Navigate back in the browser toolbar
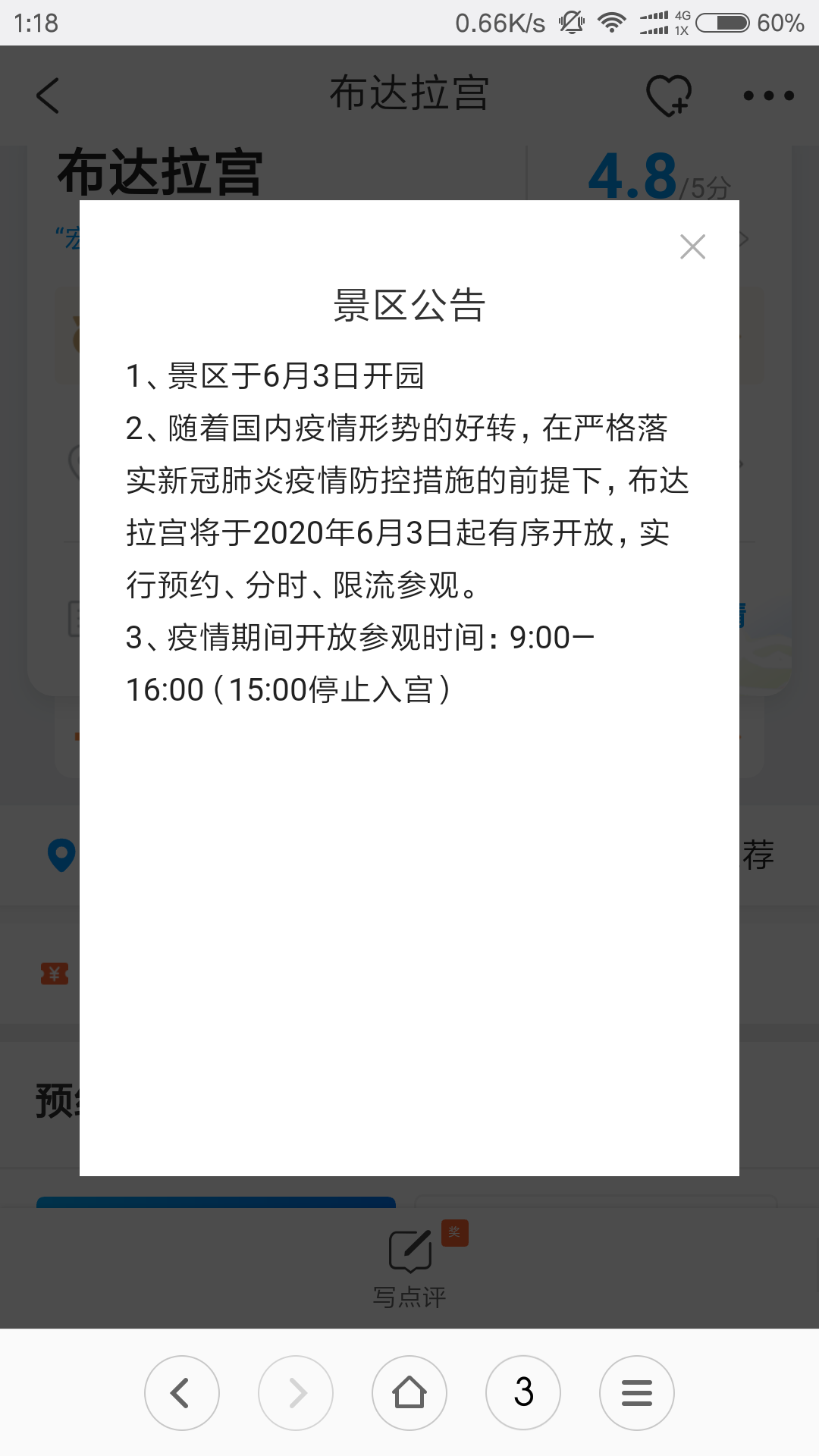Screen dimensions: 819x1456 [x=182, y=1392]
